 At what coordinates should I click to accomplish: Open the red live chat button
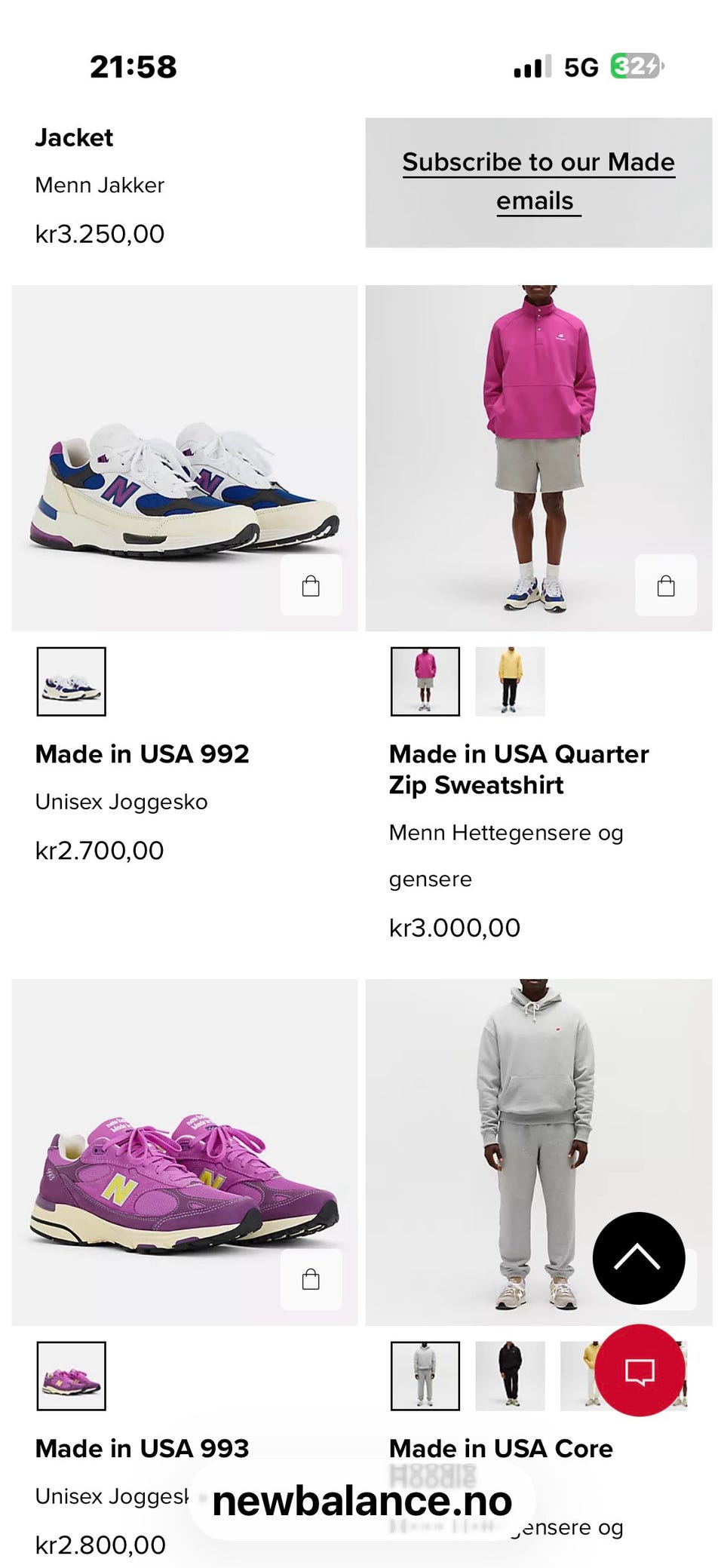640,1370
